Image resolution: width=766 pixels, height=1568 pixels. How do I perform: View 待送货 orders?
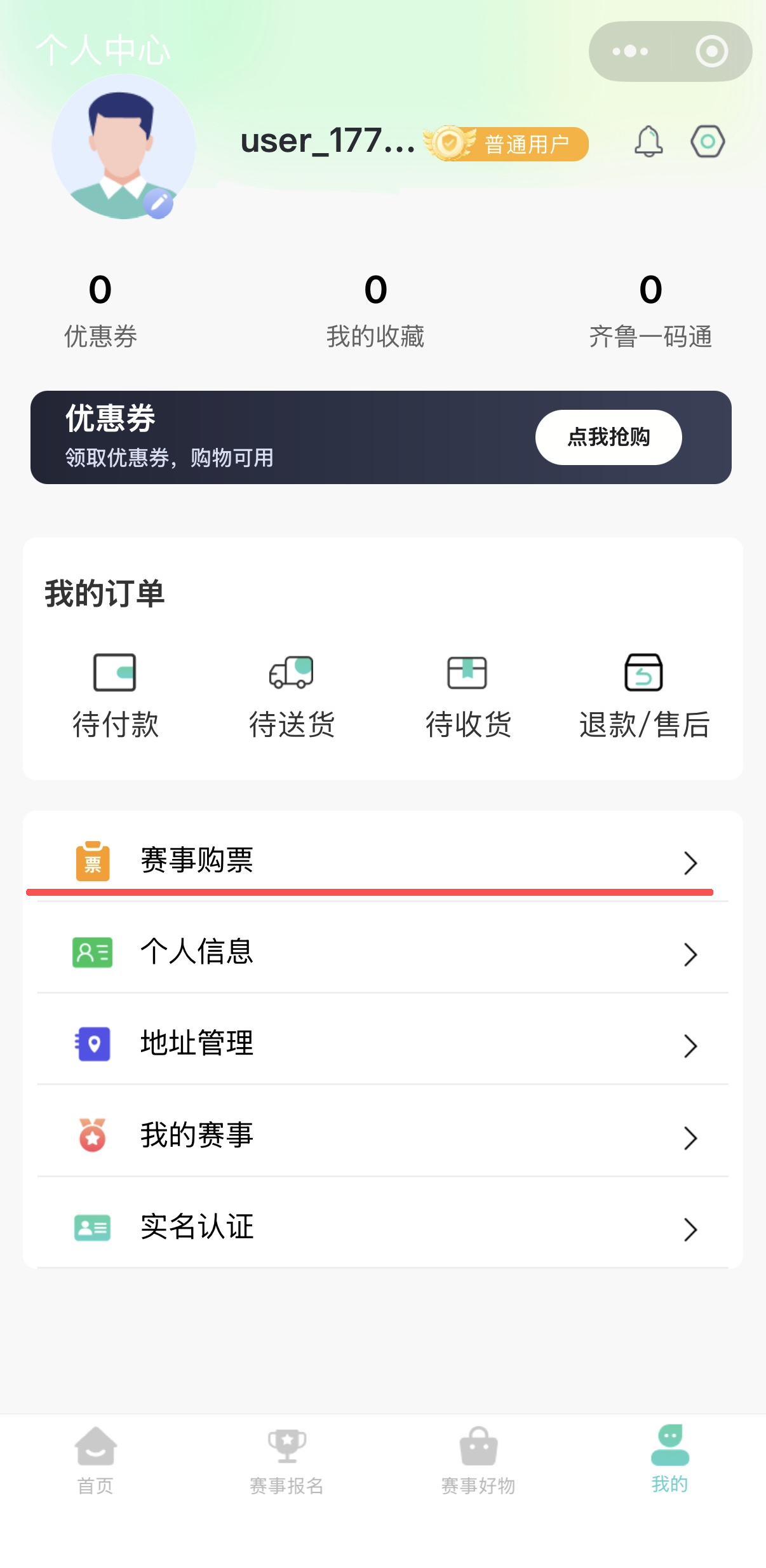coord(292,695)
